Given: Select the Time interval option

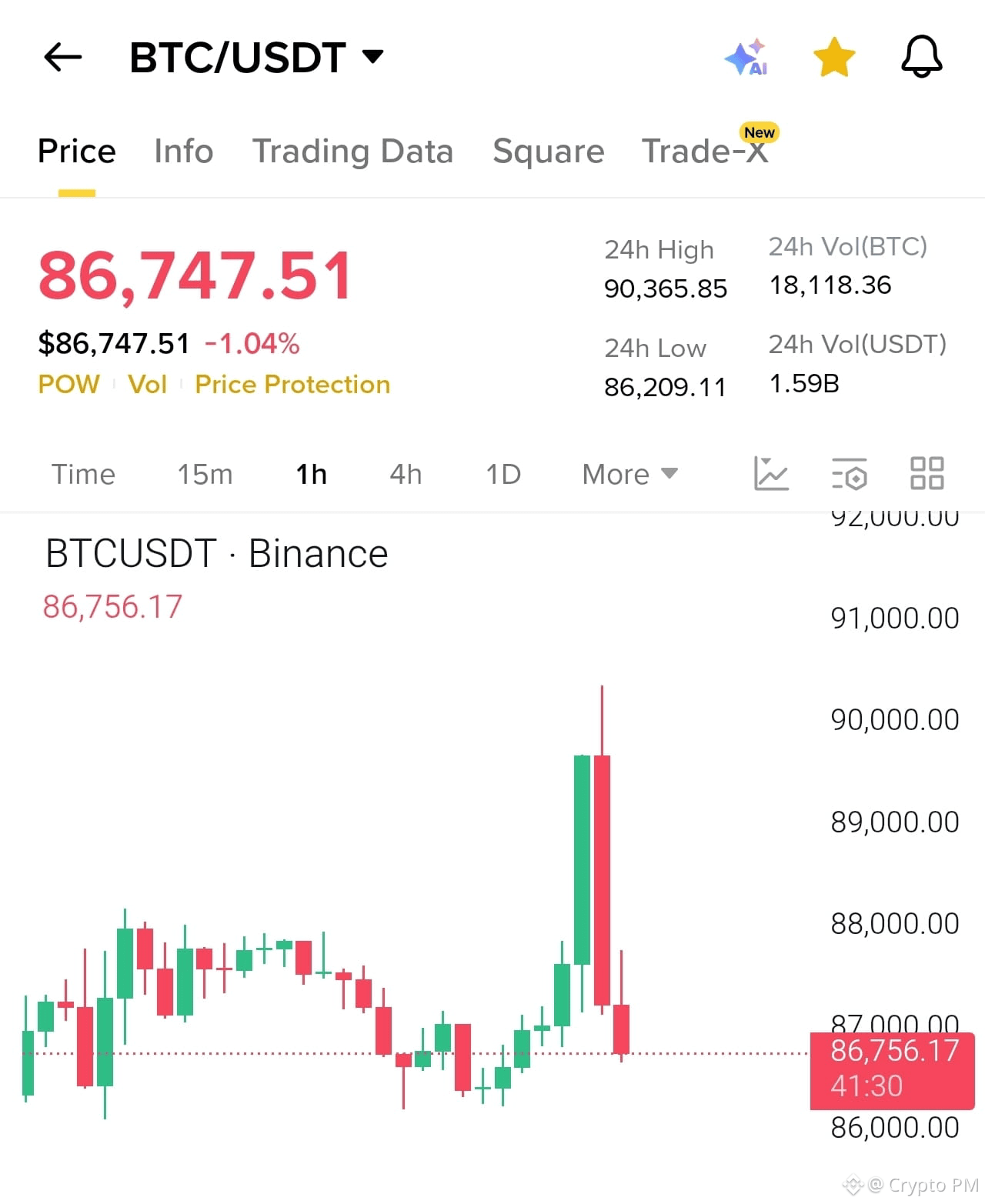Looking at the screenshot, I should click(x=82, y=474).
